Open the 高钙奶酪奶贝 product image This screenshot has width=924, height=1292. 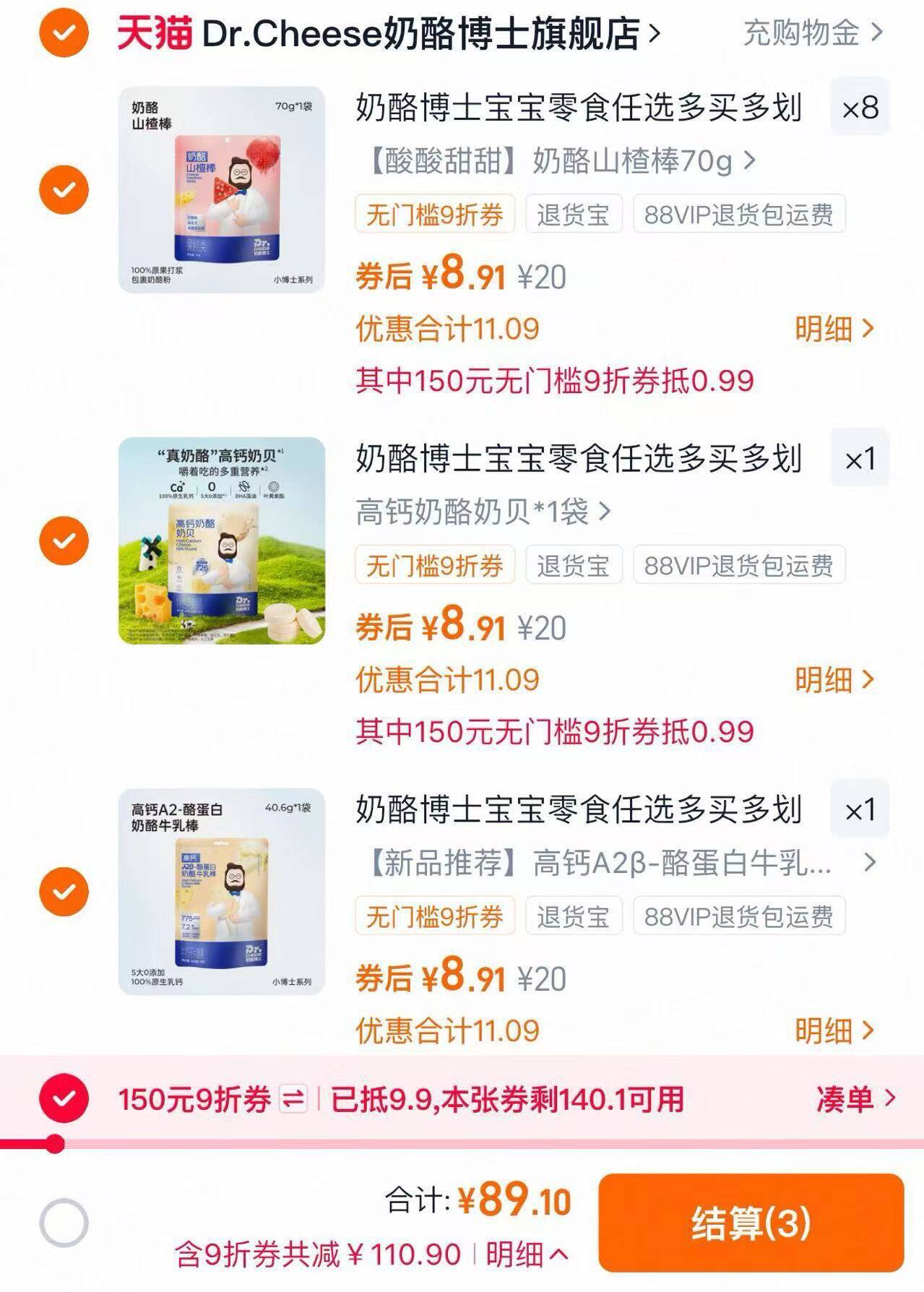pos(222,541)
